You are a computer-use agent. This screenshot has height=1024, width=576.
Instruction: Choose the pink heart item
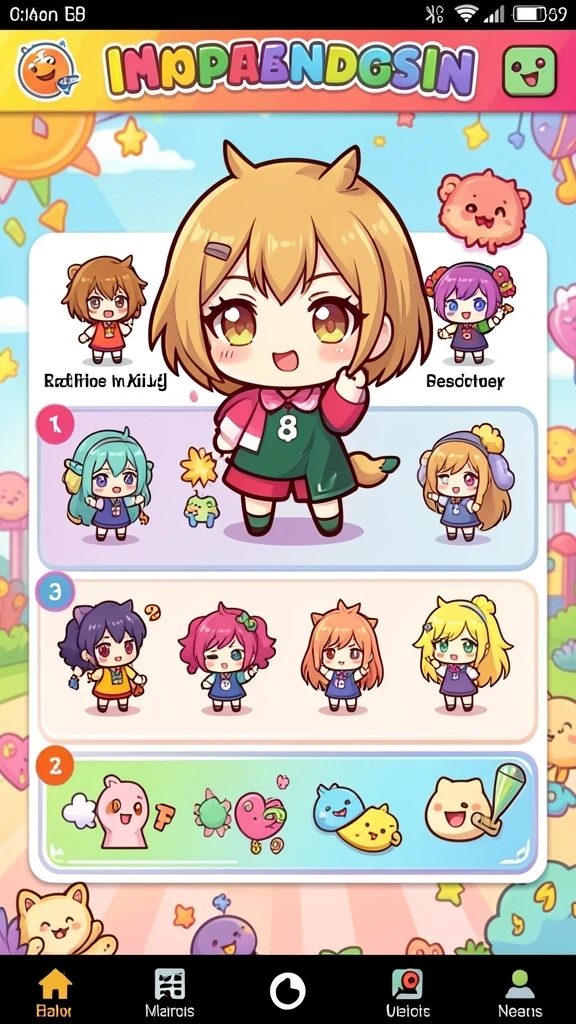pos(259,814)
